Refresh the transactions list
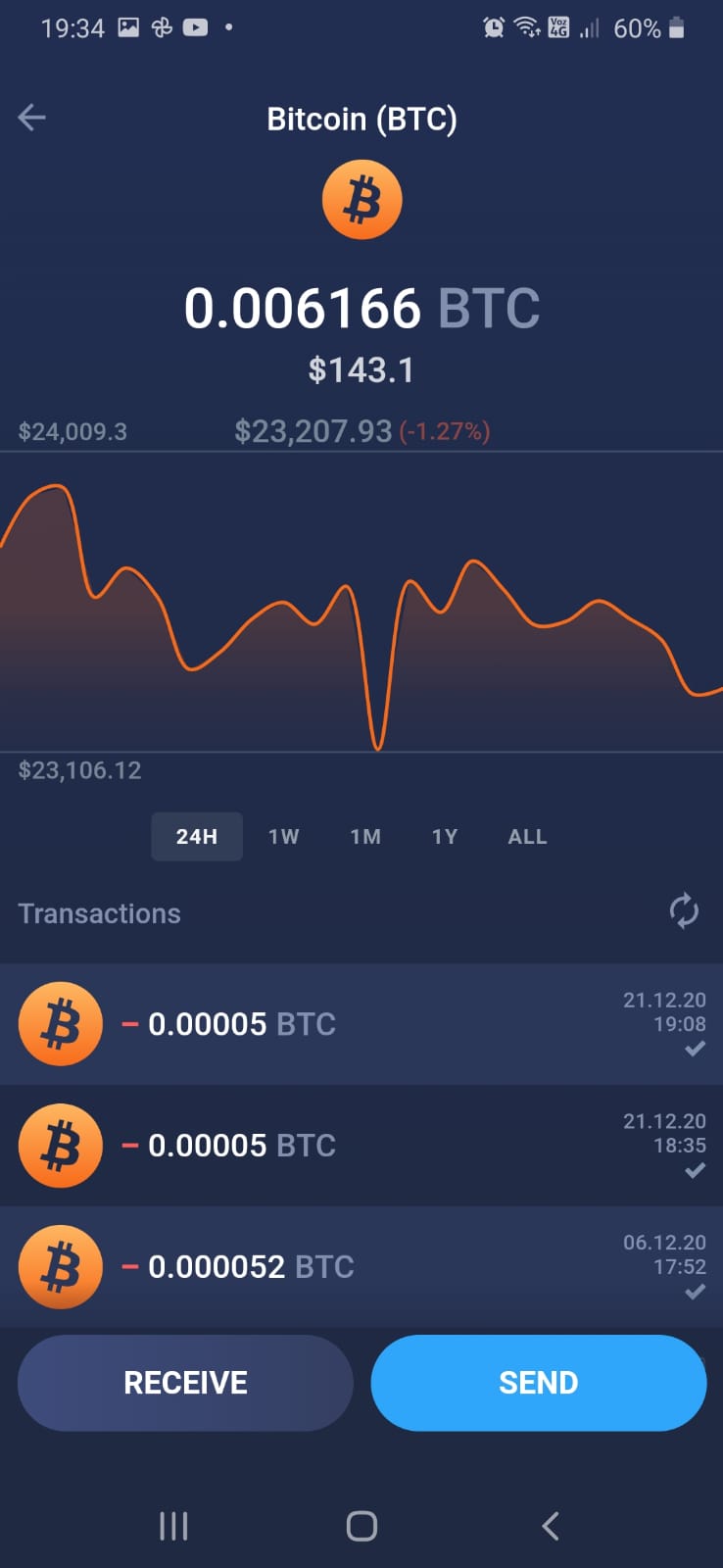 [x=683, y=910]
